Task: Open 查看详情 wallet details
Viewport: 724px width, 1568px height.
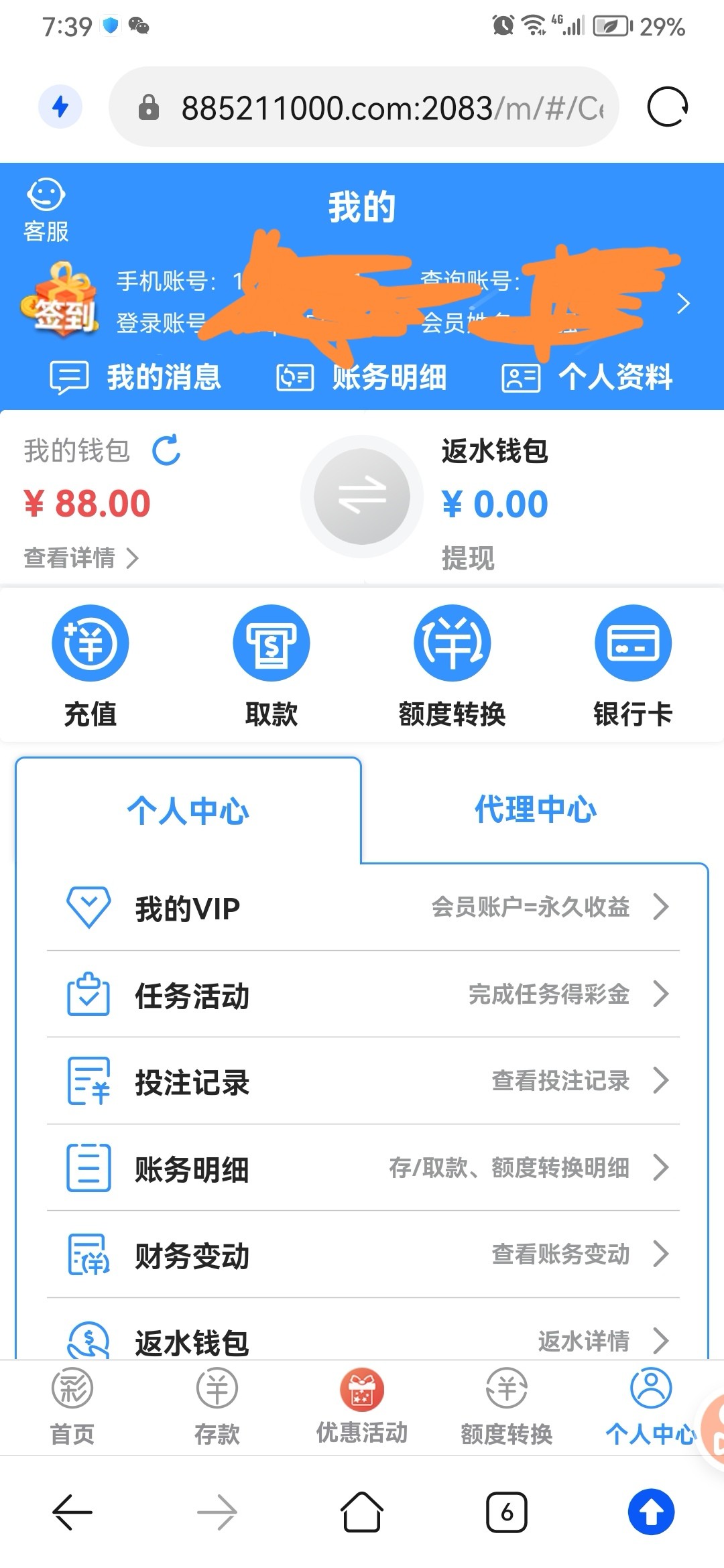Action: coord(80,558)
